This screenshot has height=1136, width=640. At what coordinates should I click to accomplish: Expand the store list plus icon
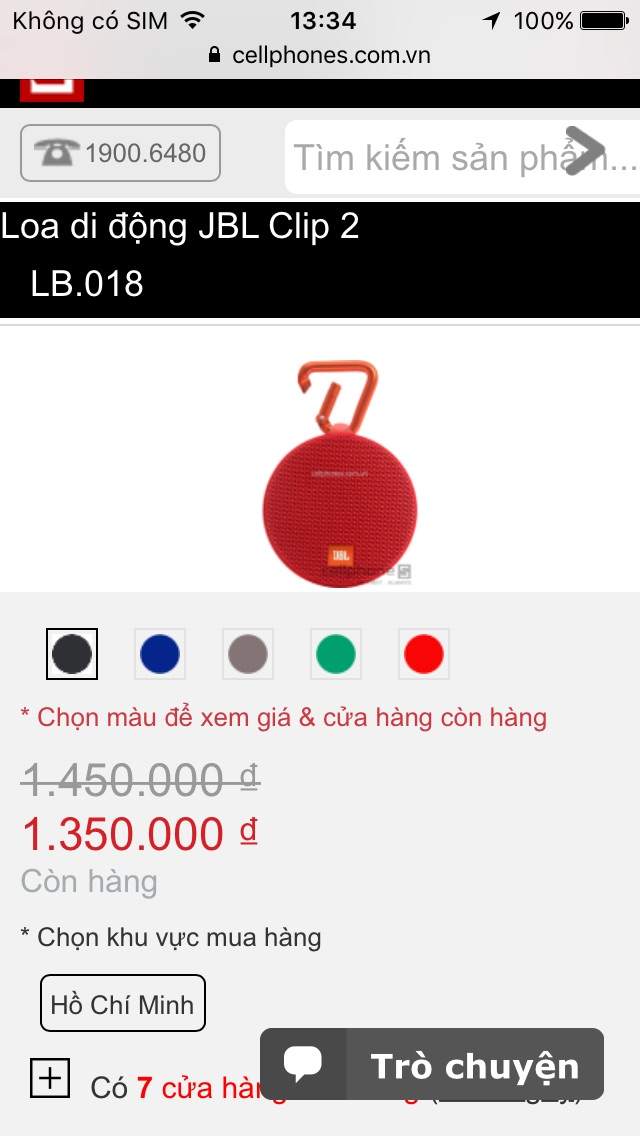coord(50,1078)
